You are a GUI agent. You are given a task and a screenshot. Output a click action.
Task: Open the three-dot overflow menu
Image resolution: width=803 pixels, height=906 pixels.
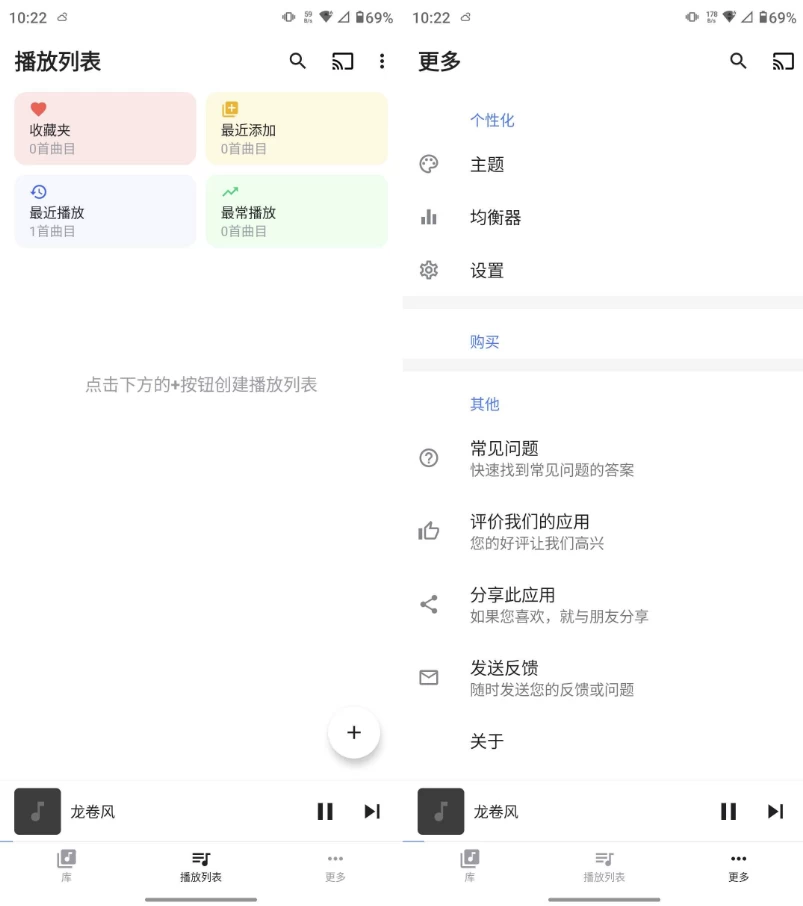click(382, 62)
